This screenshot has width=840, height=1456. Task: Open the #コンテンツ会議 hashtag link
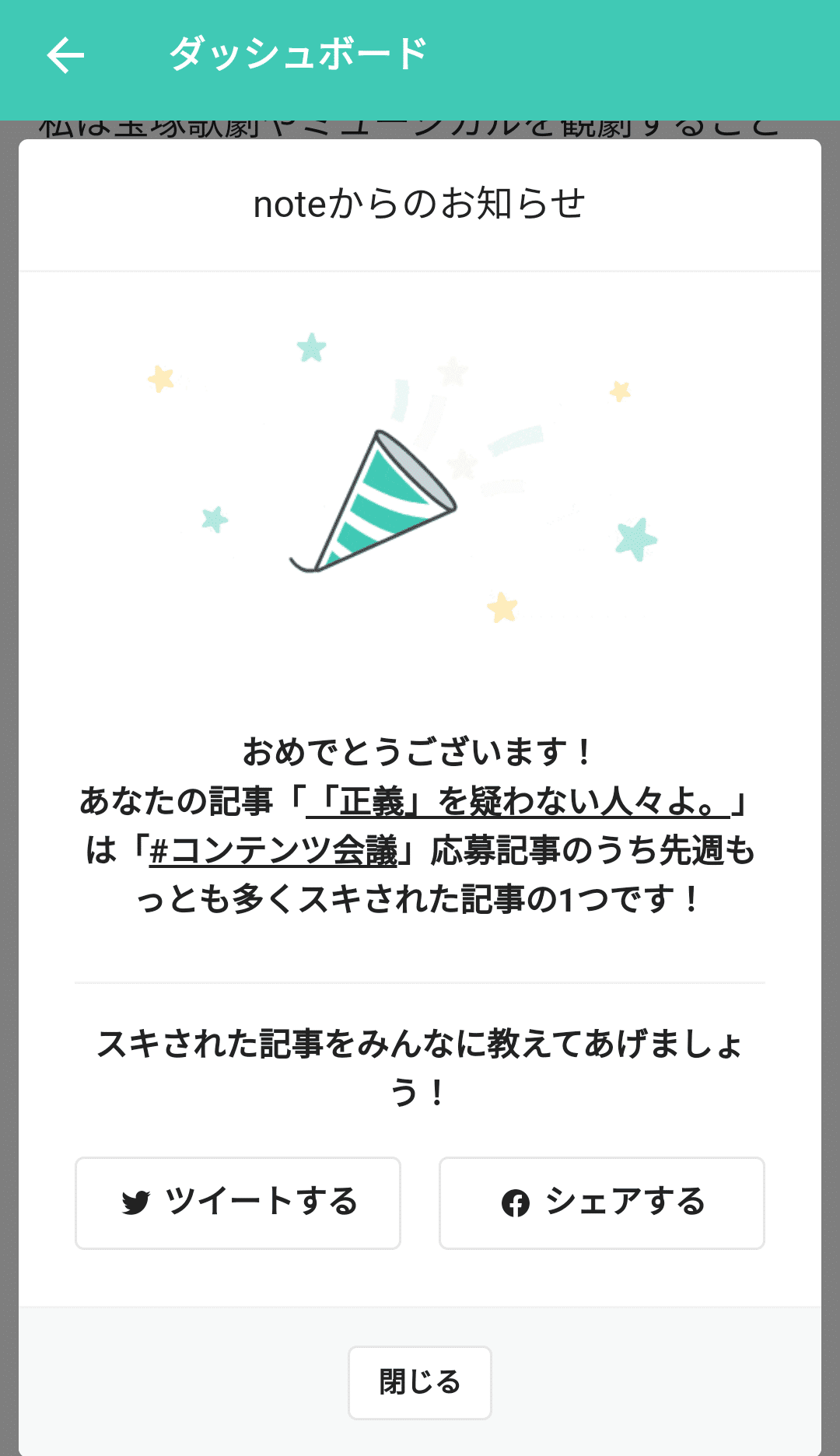point(273,850)
